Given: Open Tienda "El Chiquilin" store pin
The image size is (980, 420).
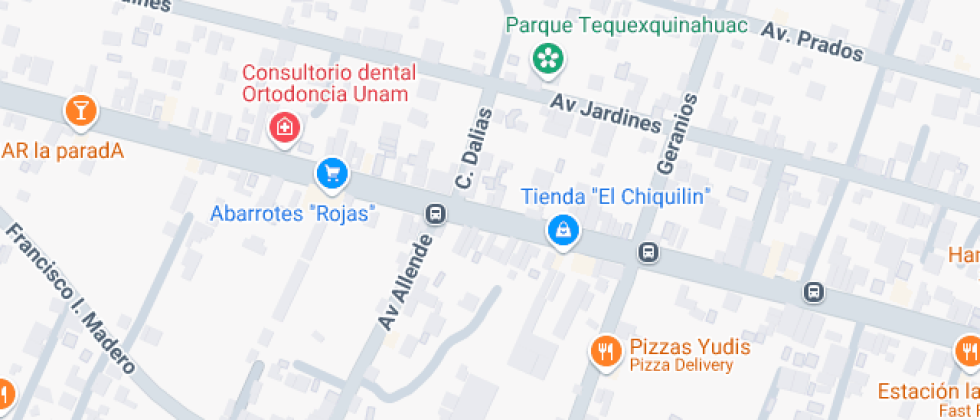Looking at the screenshot, I should tap(564, 231).
